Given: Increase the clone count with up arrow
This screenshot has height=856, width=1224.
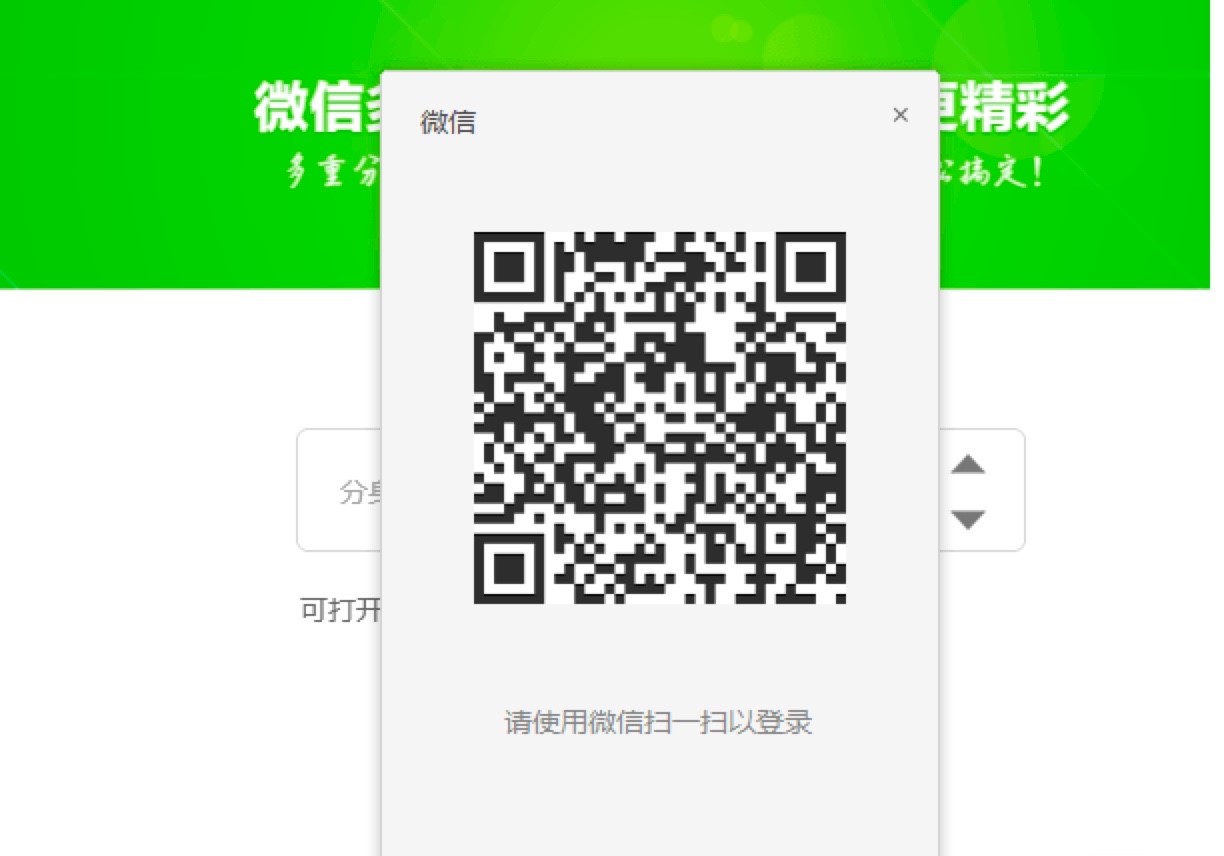Looking at the screenshot, I should point(967,465).
